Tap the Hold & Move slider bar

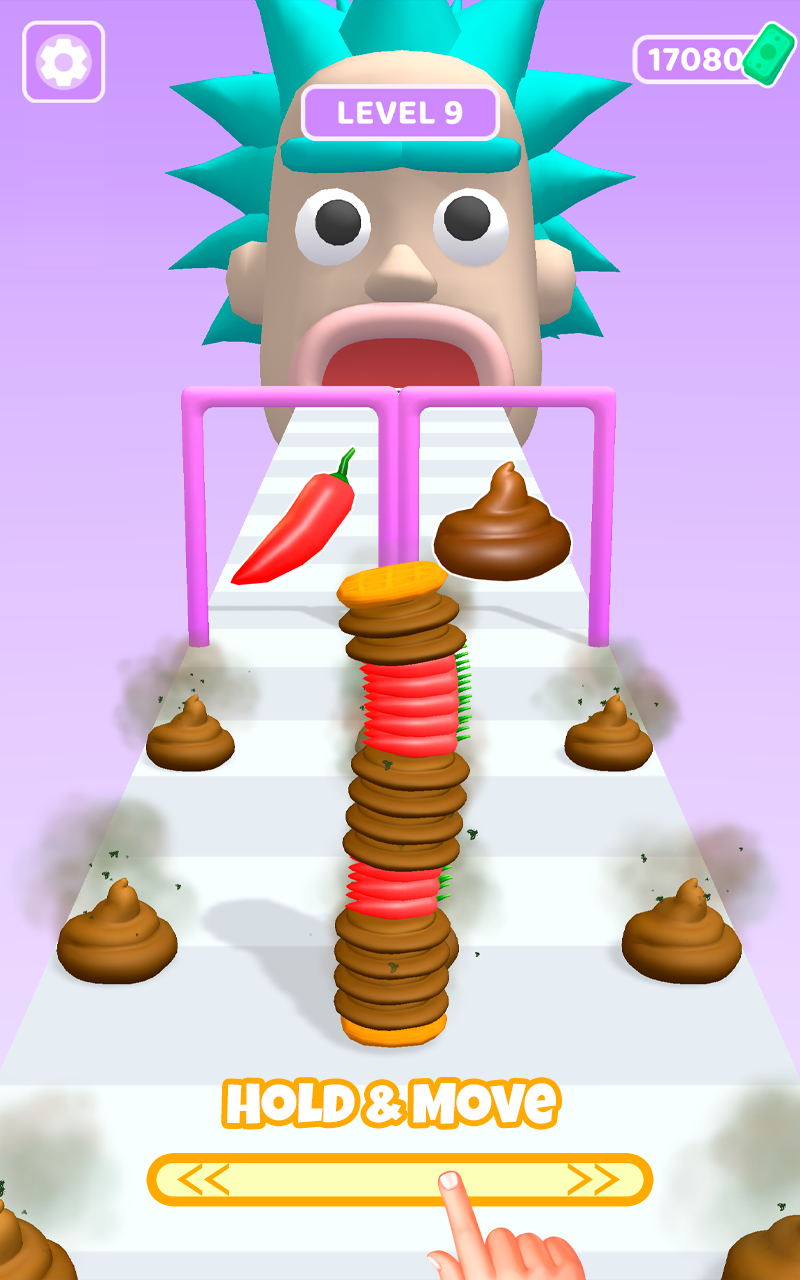tap(400, 1180)
